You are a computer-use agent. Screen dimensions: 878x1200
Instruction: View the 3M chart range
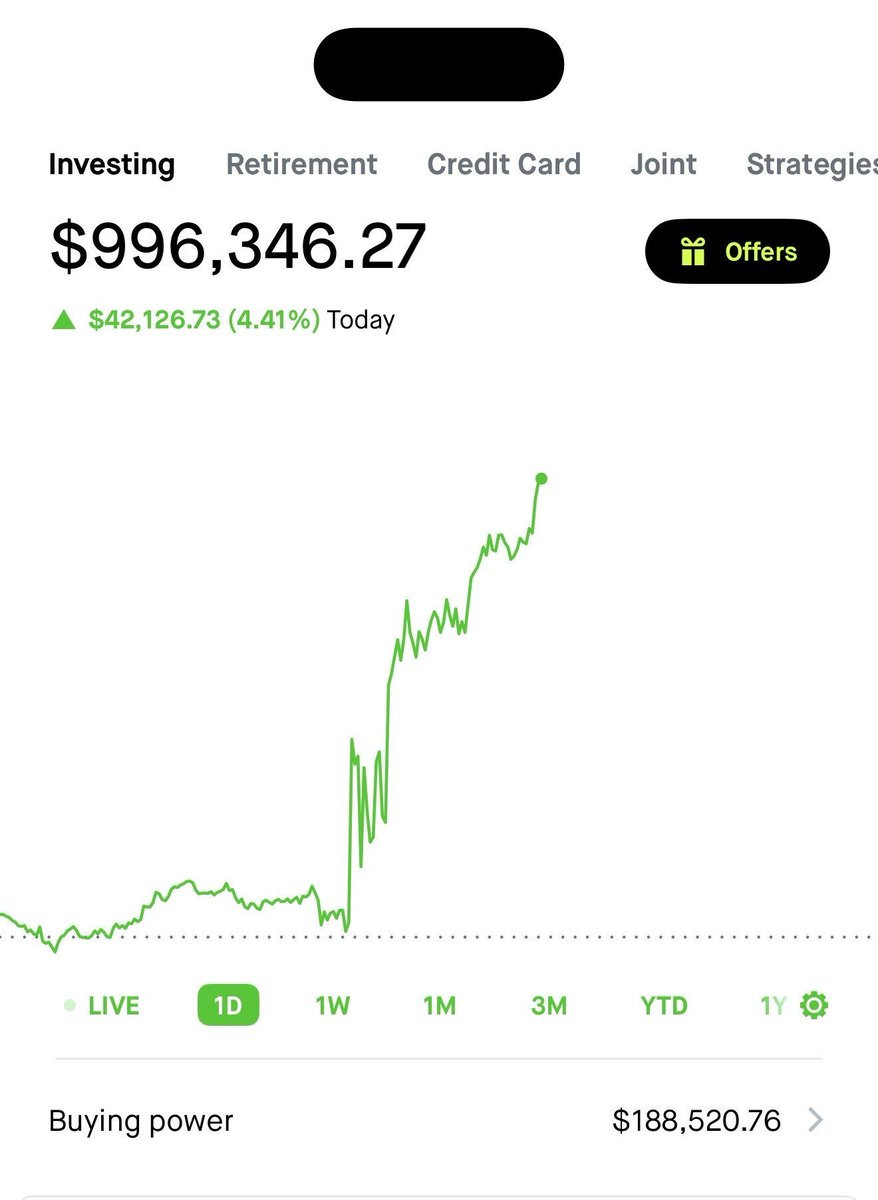tap(549, 1005)
